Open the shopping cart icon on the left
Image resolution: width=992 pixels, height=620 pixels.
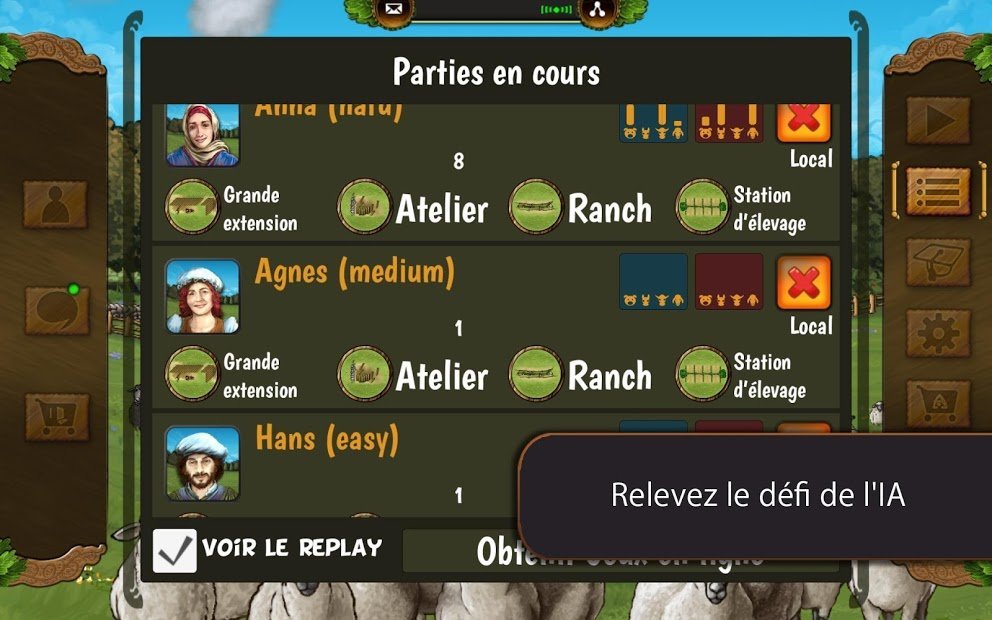[x=56, y=416]
